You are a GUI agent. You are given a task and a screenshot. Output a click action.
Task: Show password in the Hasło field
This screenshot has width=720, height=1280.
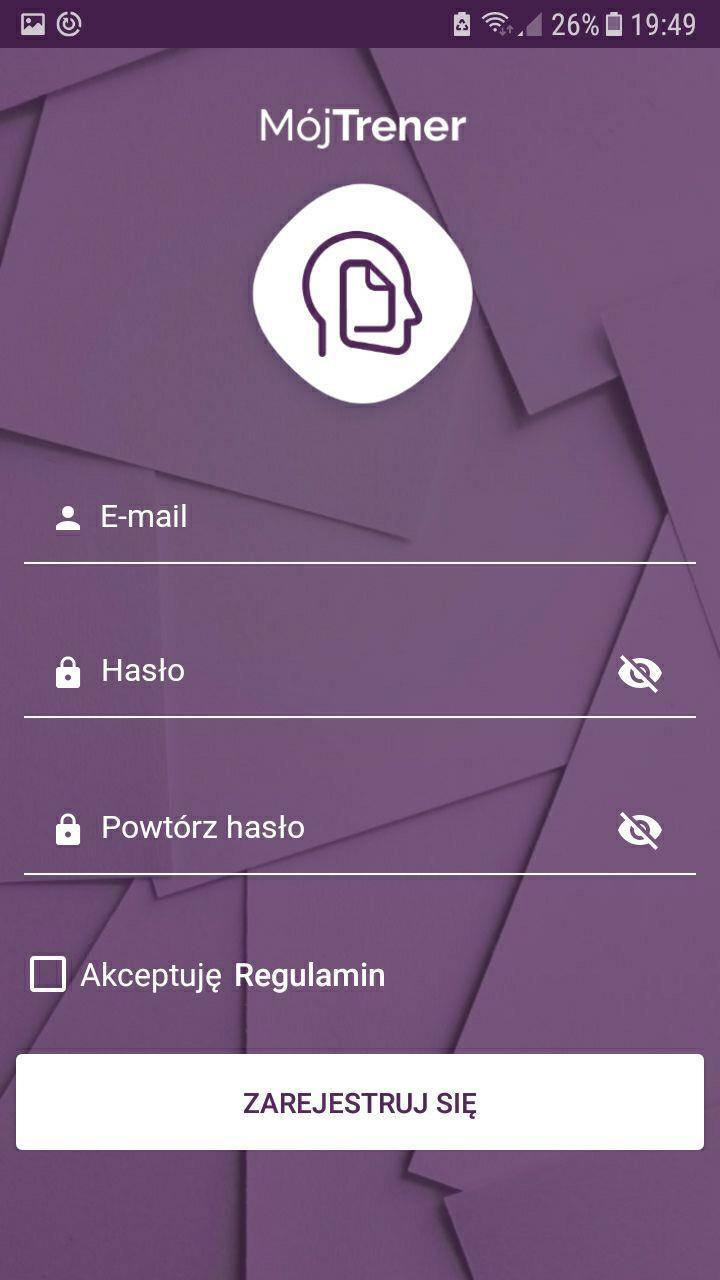640,674
